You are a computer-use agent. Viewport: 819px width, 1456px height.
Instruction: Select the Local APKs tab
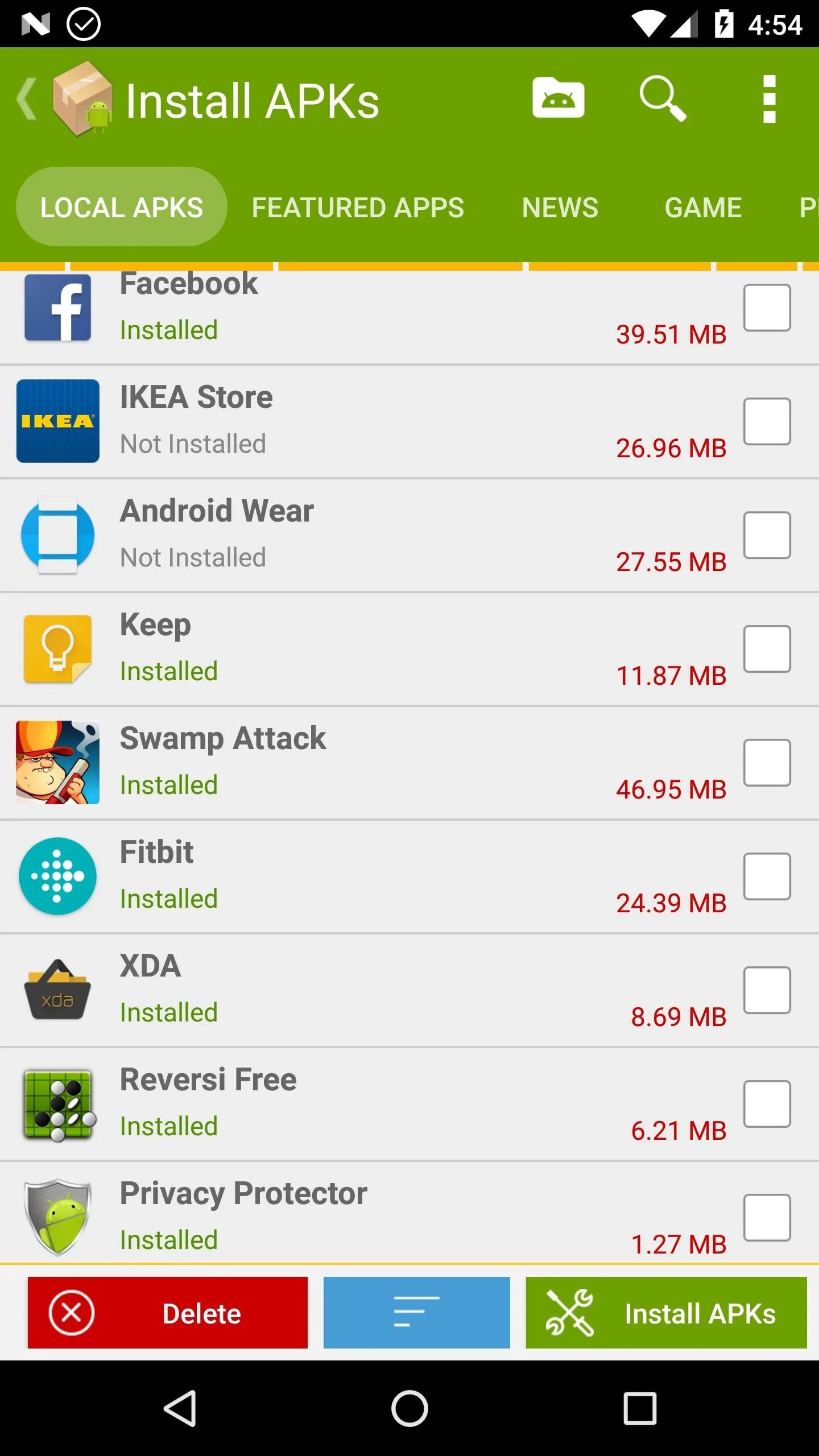(x=122, y=207)
